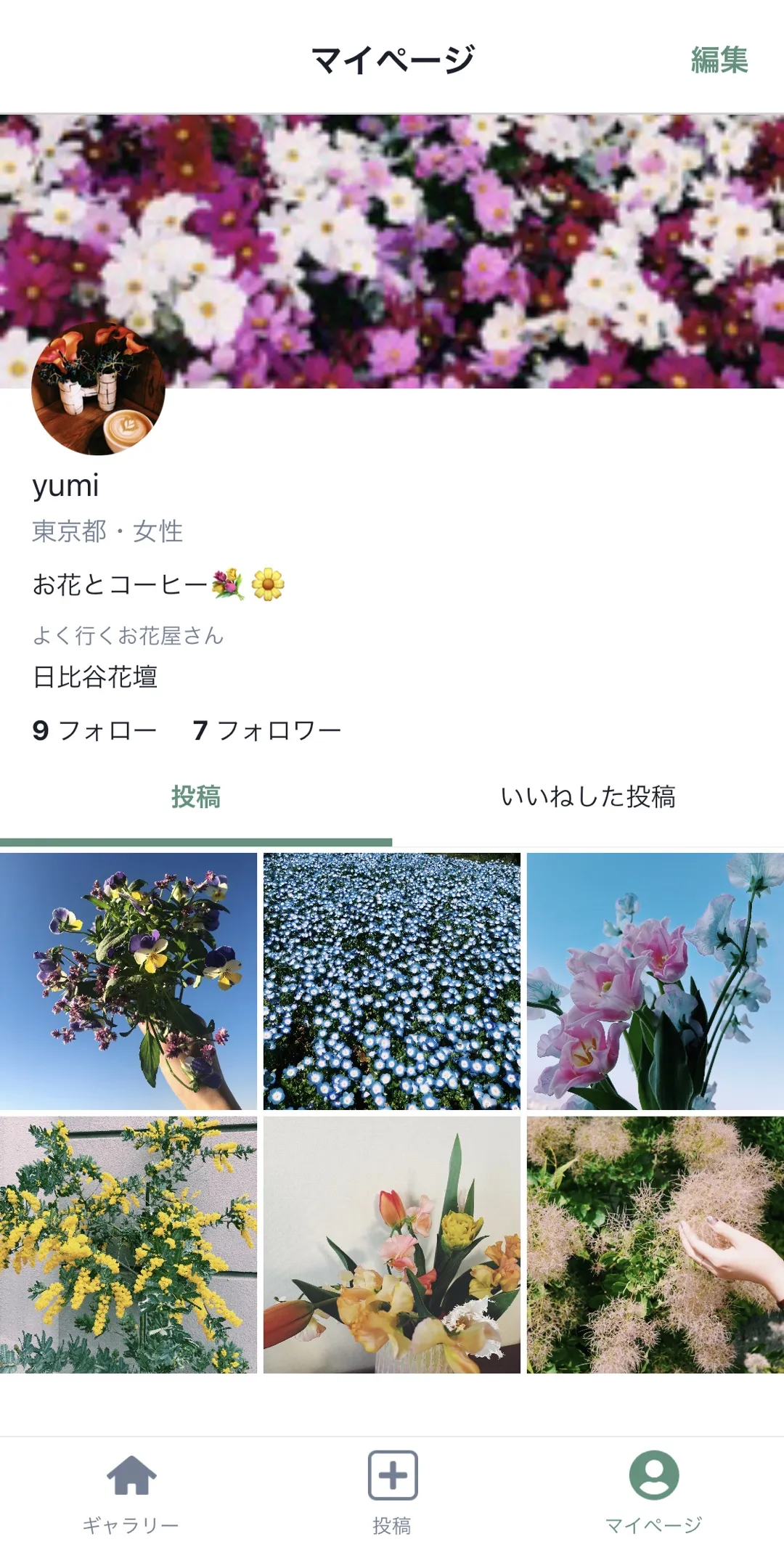This screenshot has width=784, height=1563.
Task: Open the yellow mimosa post
Action: (x=128, y=1244)
